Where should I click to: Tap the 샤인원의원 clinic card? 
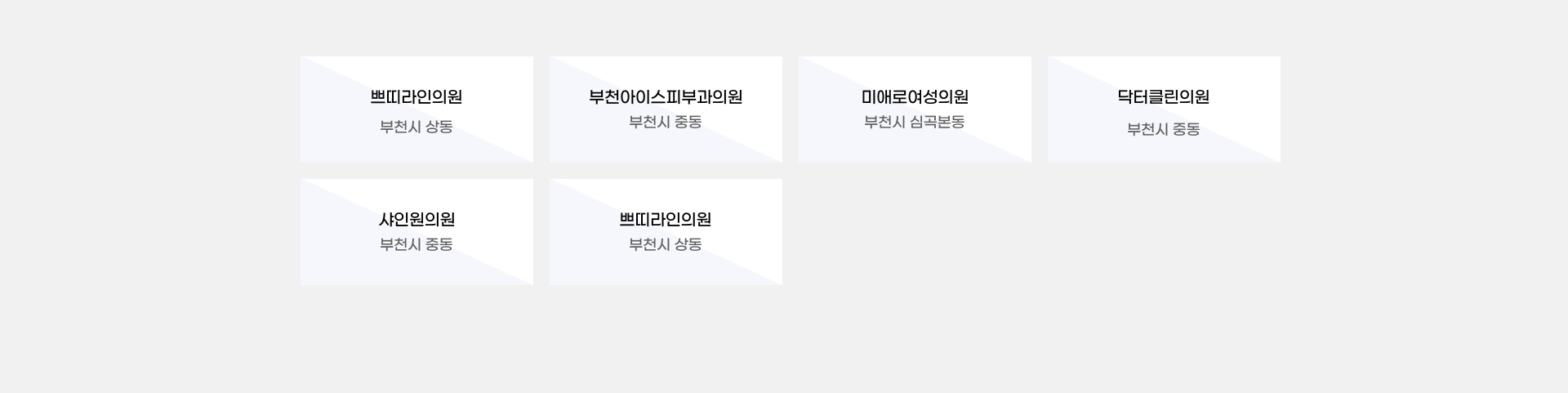416,231
